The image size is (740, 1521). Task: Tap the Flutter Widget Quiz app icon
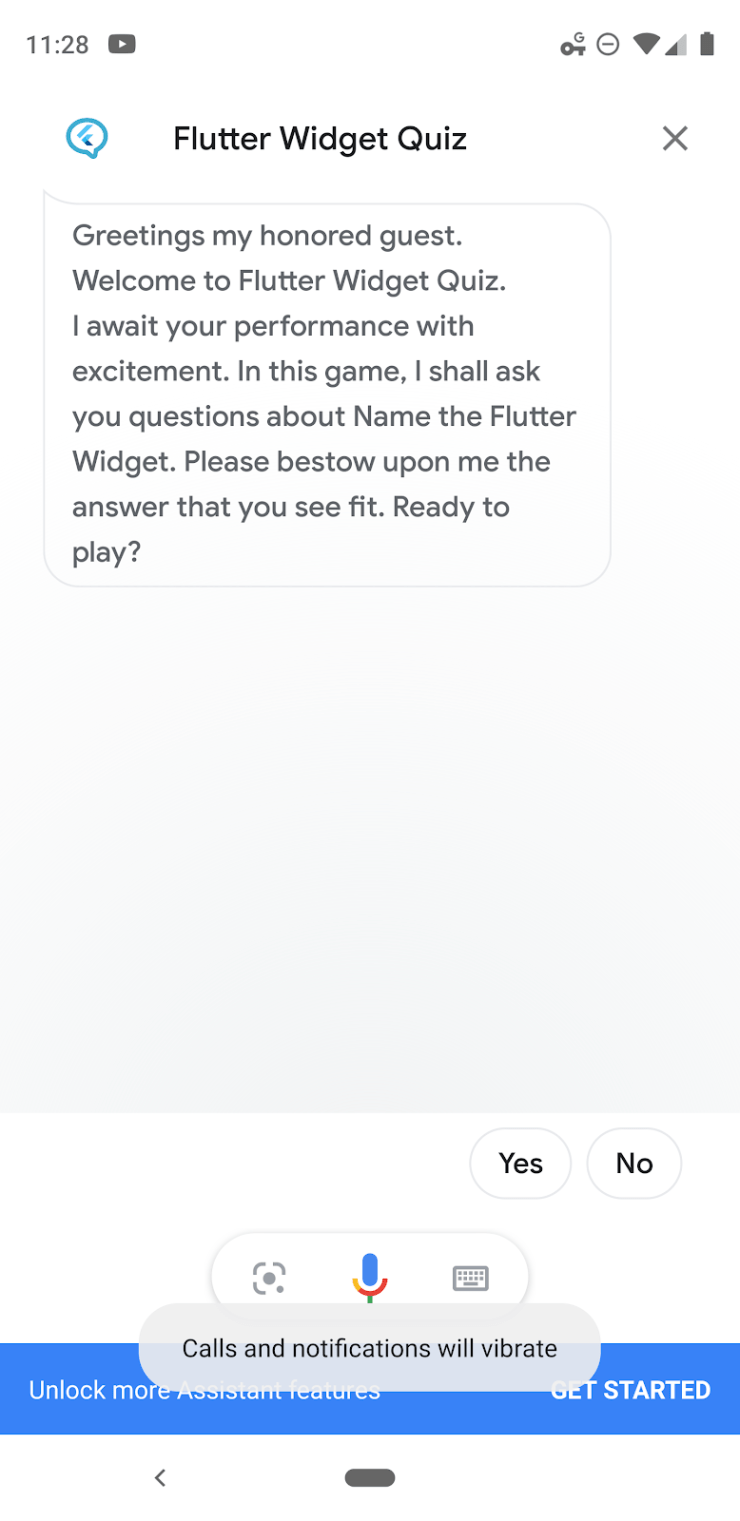point(87,138)
